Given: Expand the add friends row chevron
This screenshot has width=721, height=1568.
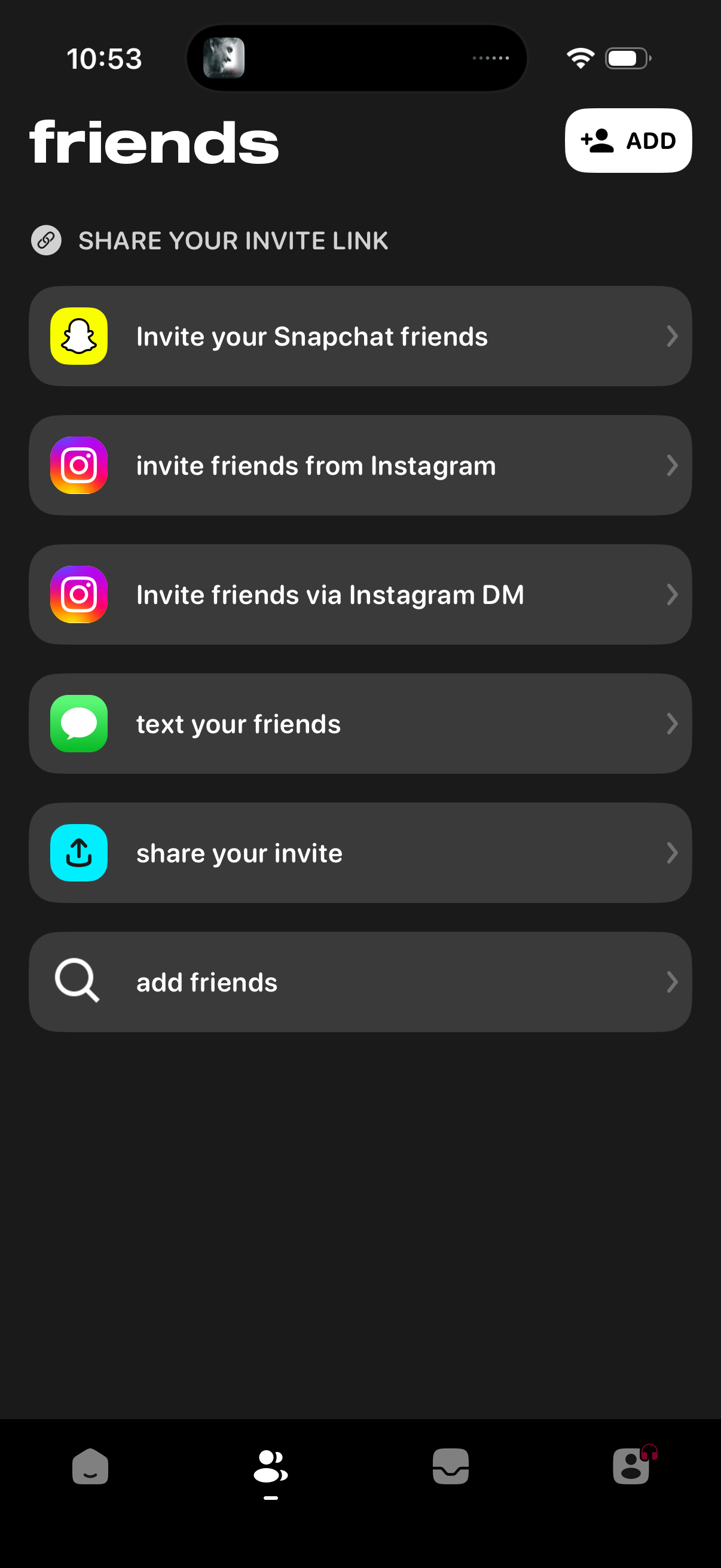Looking at the screenshot, I should (672, 982).
